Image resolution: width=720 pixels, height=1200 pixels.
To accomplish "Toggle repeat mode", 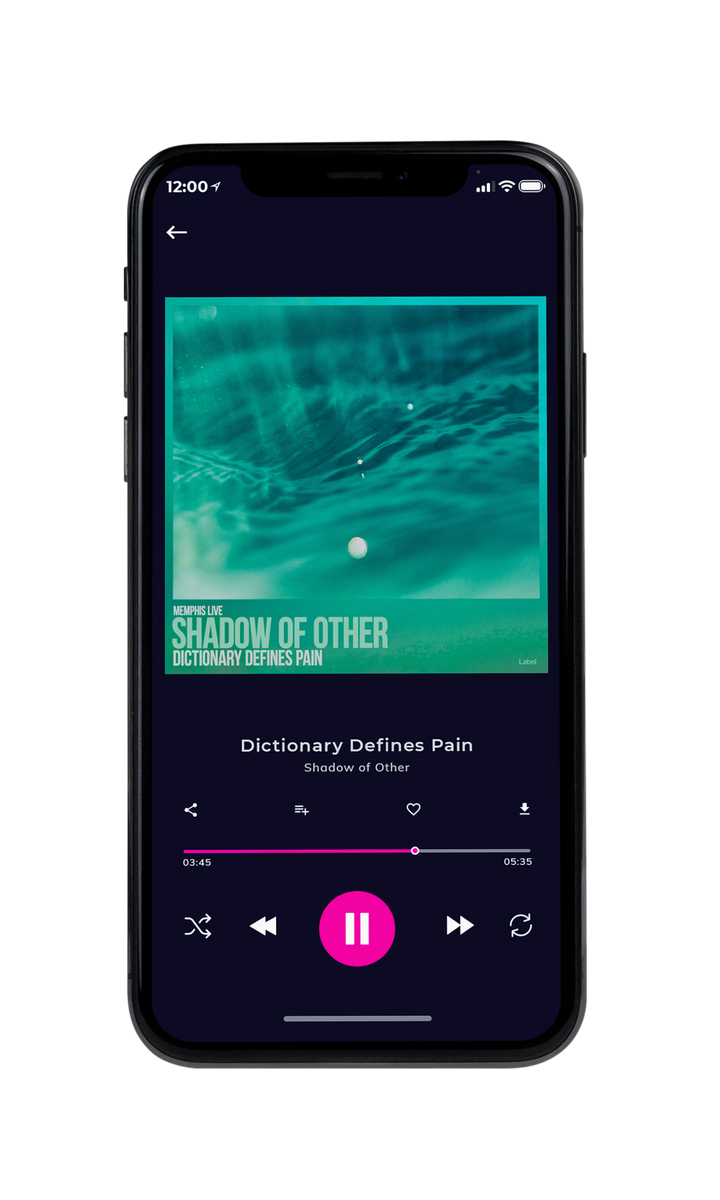I will point(521,926).
